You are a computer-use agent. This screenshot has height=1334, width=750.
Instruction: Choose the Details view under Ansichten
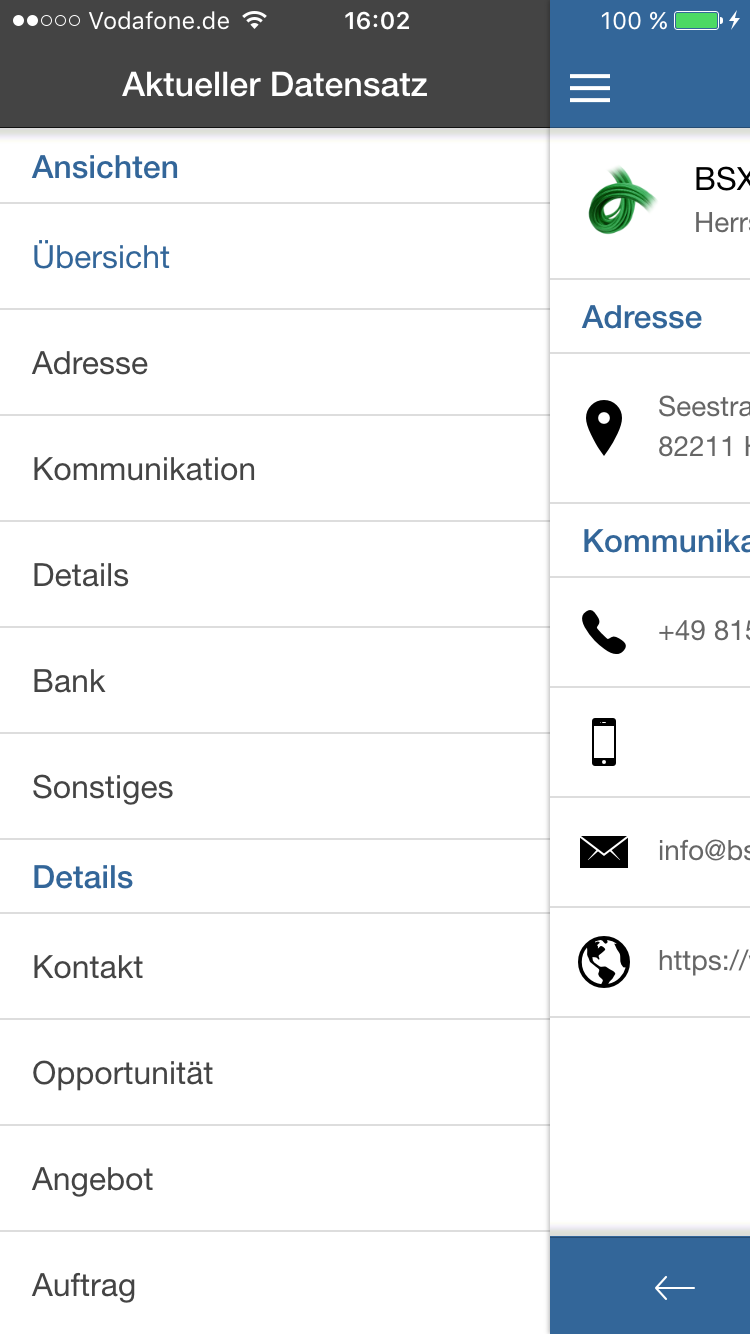275,575
